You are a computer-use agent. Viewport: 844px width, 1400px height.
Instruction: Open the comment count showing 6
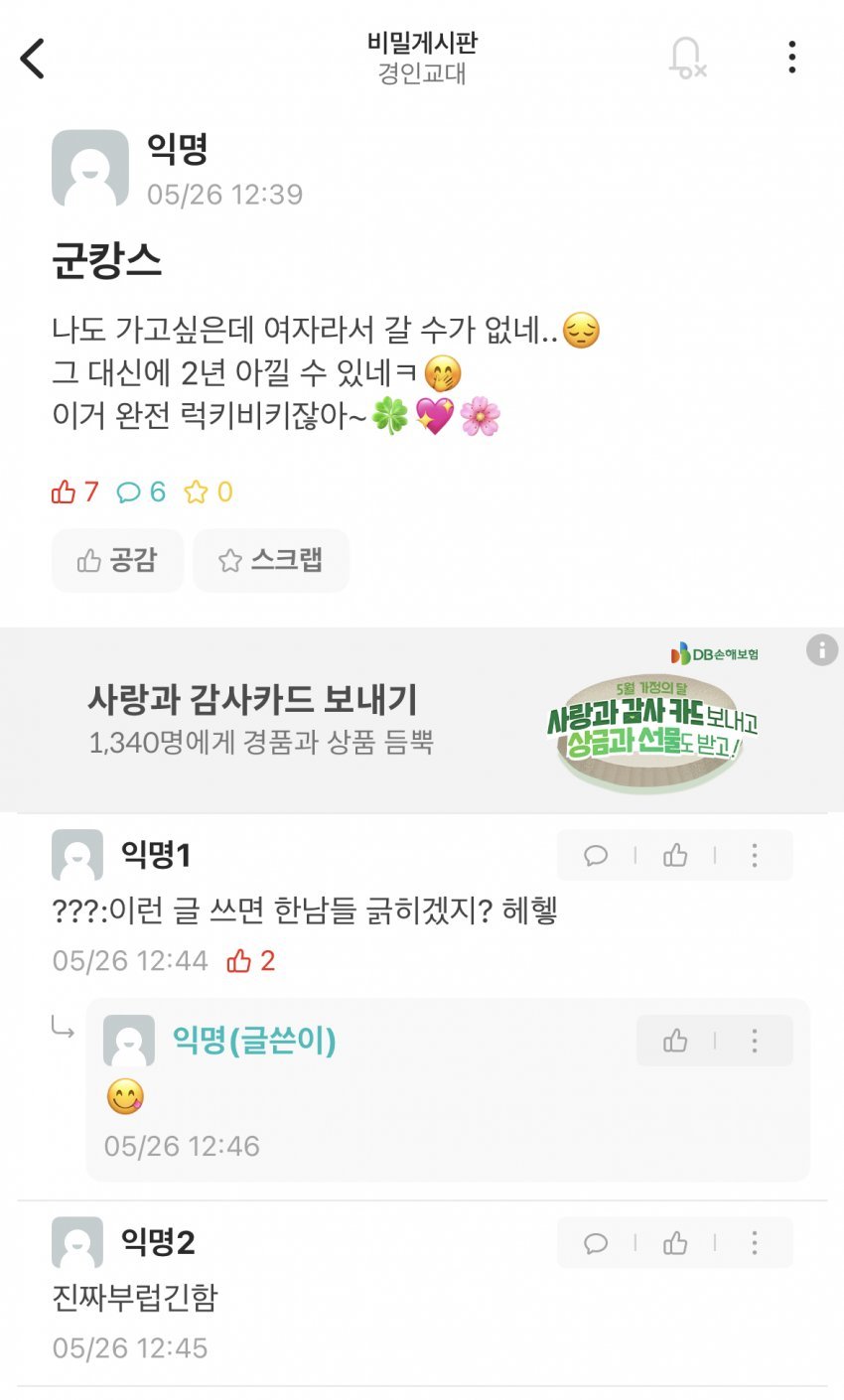coord(141,490)
